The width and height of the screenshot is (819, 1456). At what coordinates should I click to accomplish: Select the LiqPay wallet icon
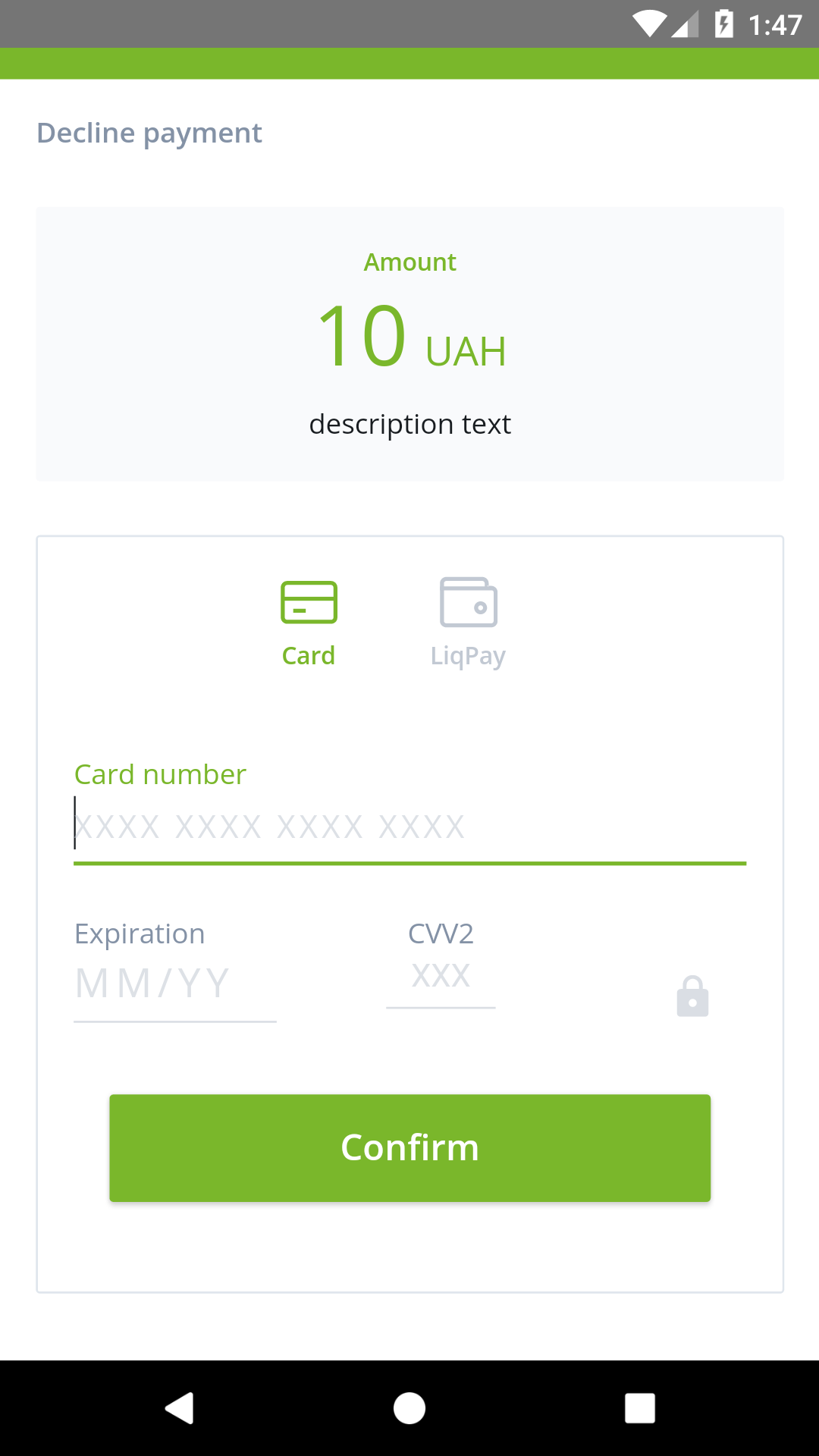coord(469,602)
